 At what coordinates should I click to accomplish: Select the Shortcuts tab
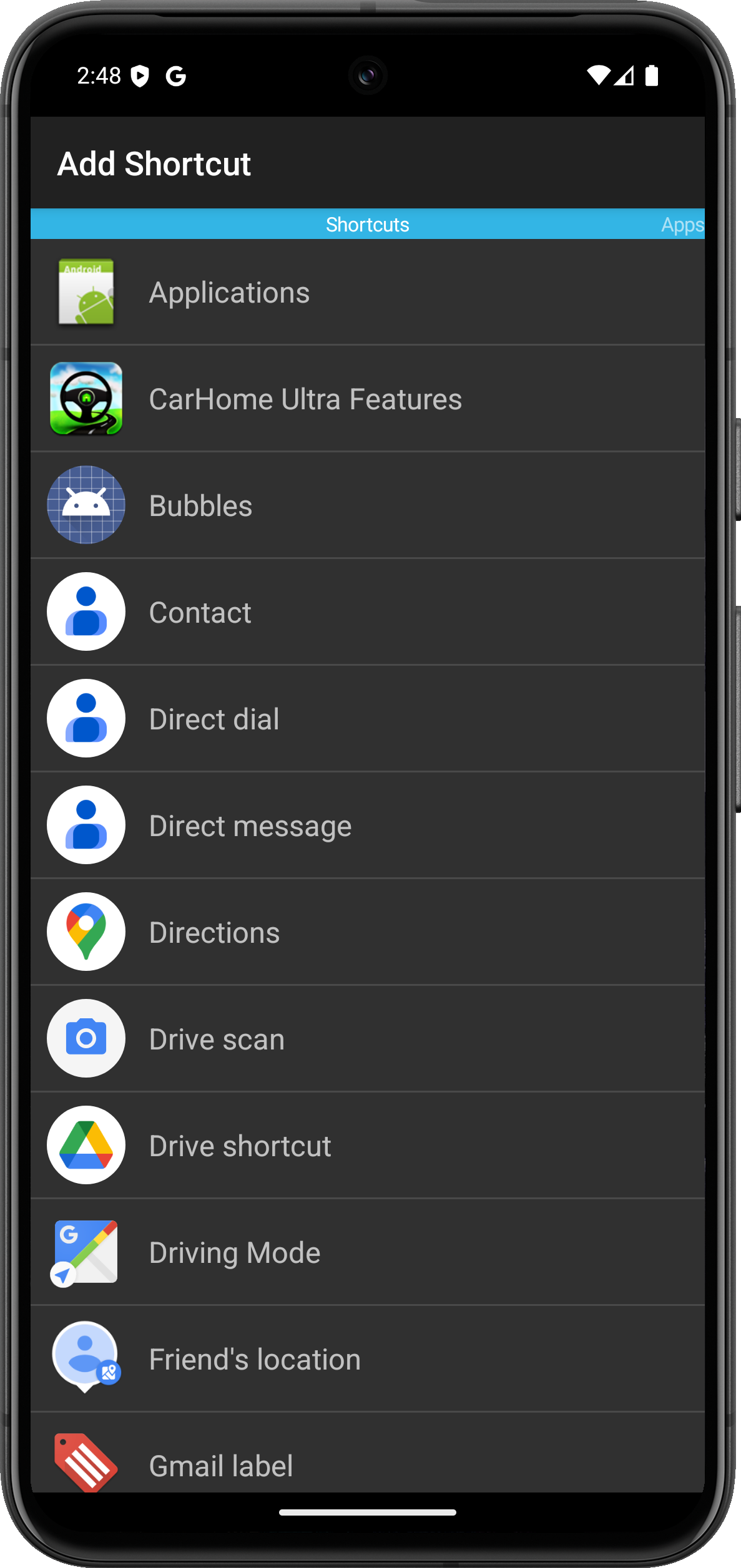click(367, 225)
